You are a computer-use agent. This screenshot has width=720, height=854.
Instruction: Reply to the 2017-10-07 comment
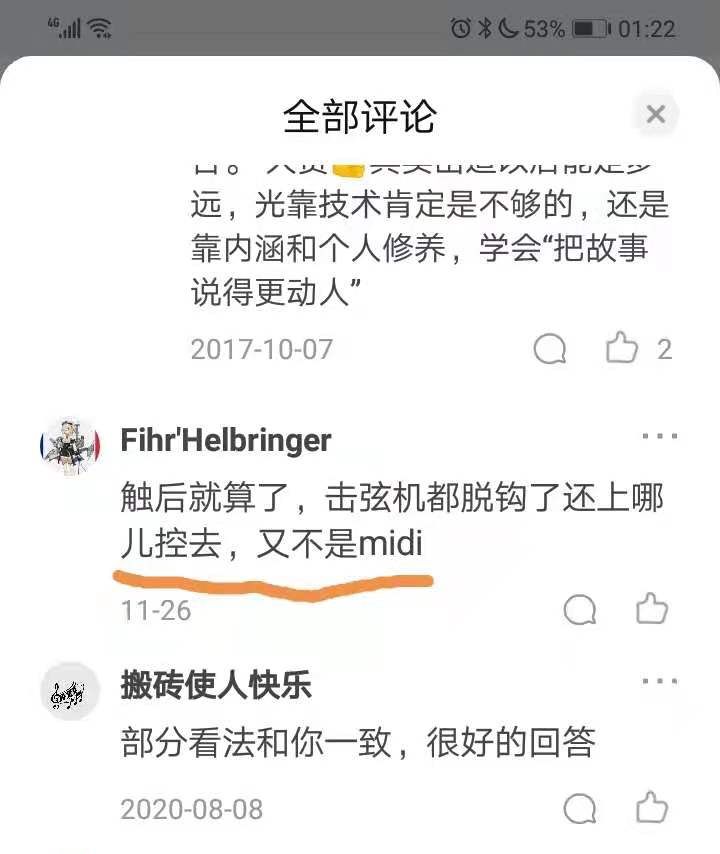(x=550, y=349)
